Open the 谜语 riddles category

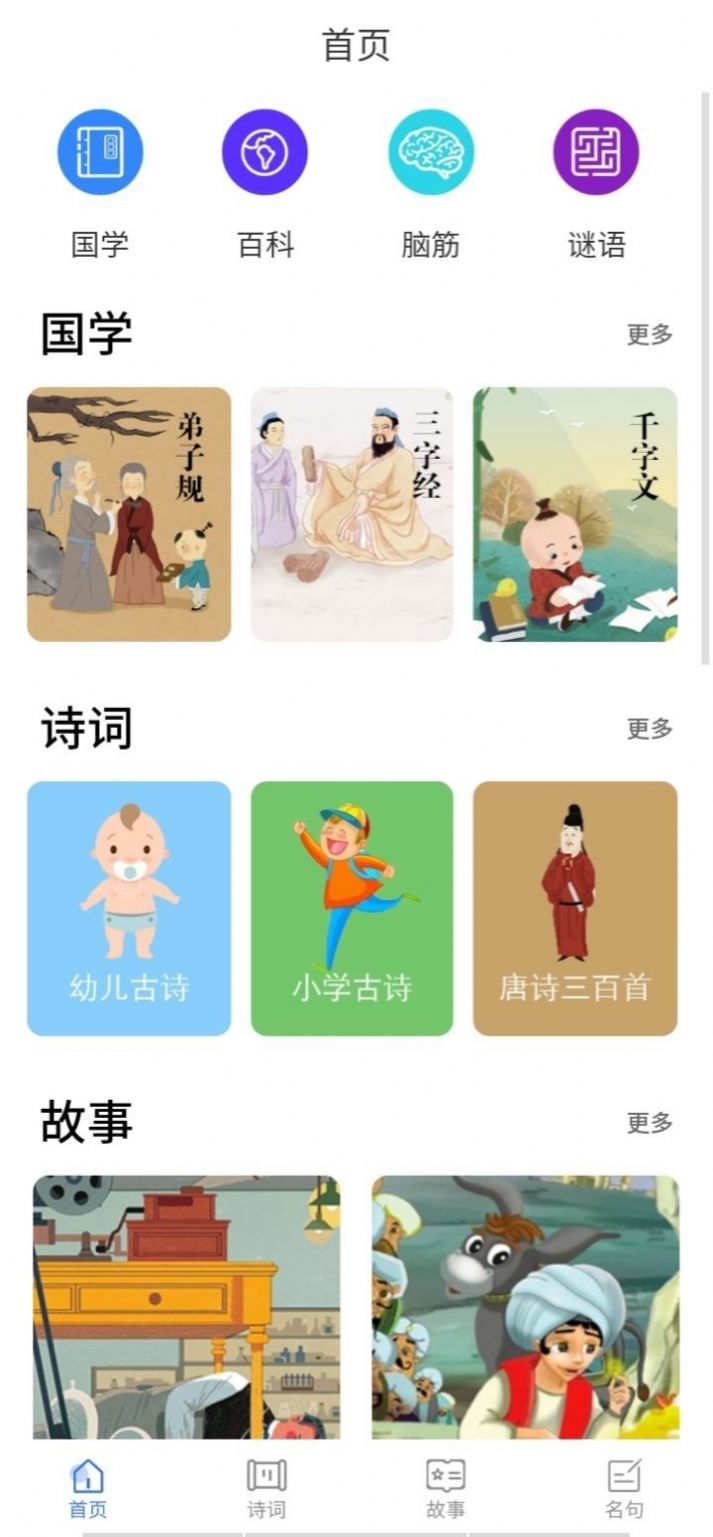click(596, 153)
